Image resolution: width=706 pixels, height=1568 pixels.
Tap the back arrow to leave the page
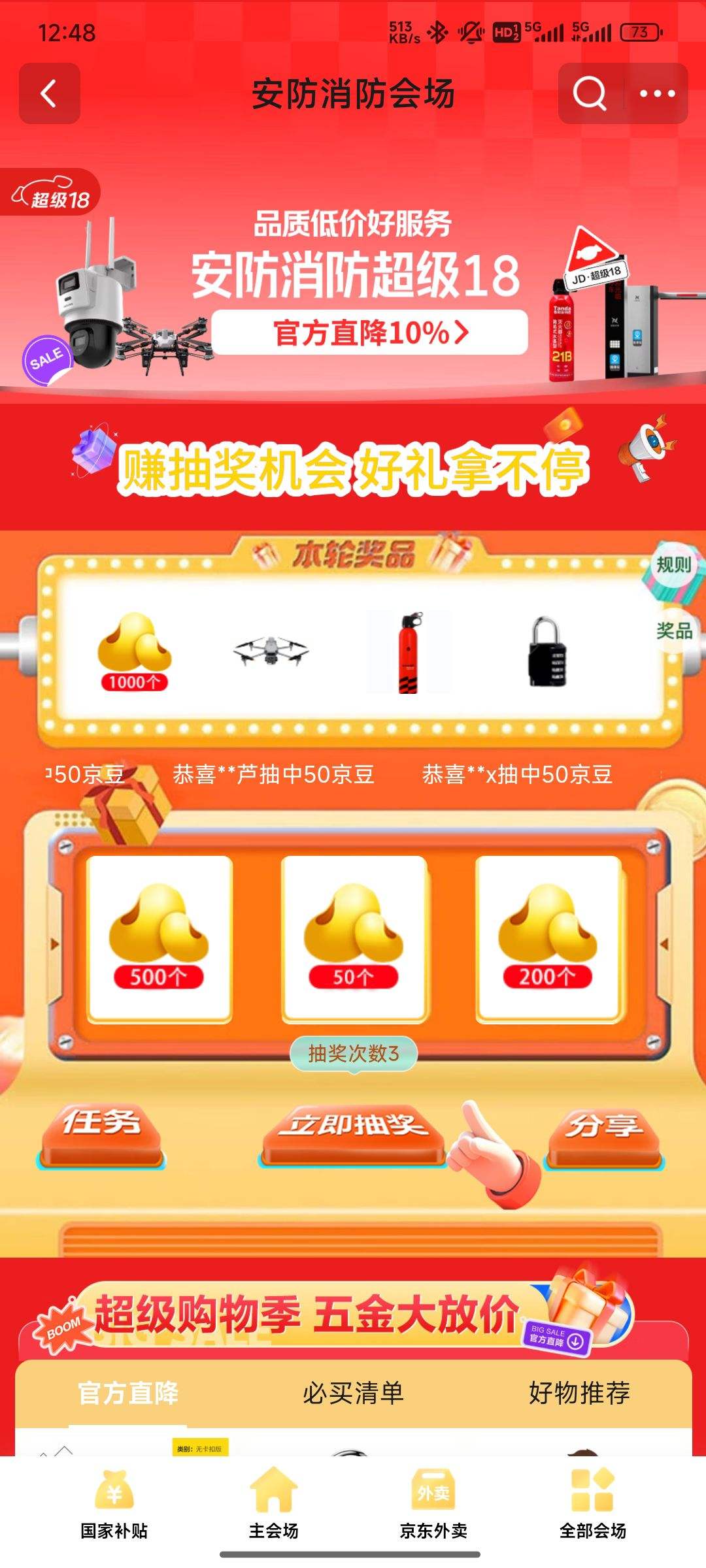tap(49, 93)
